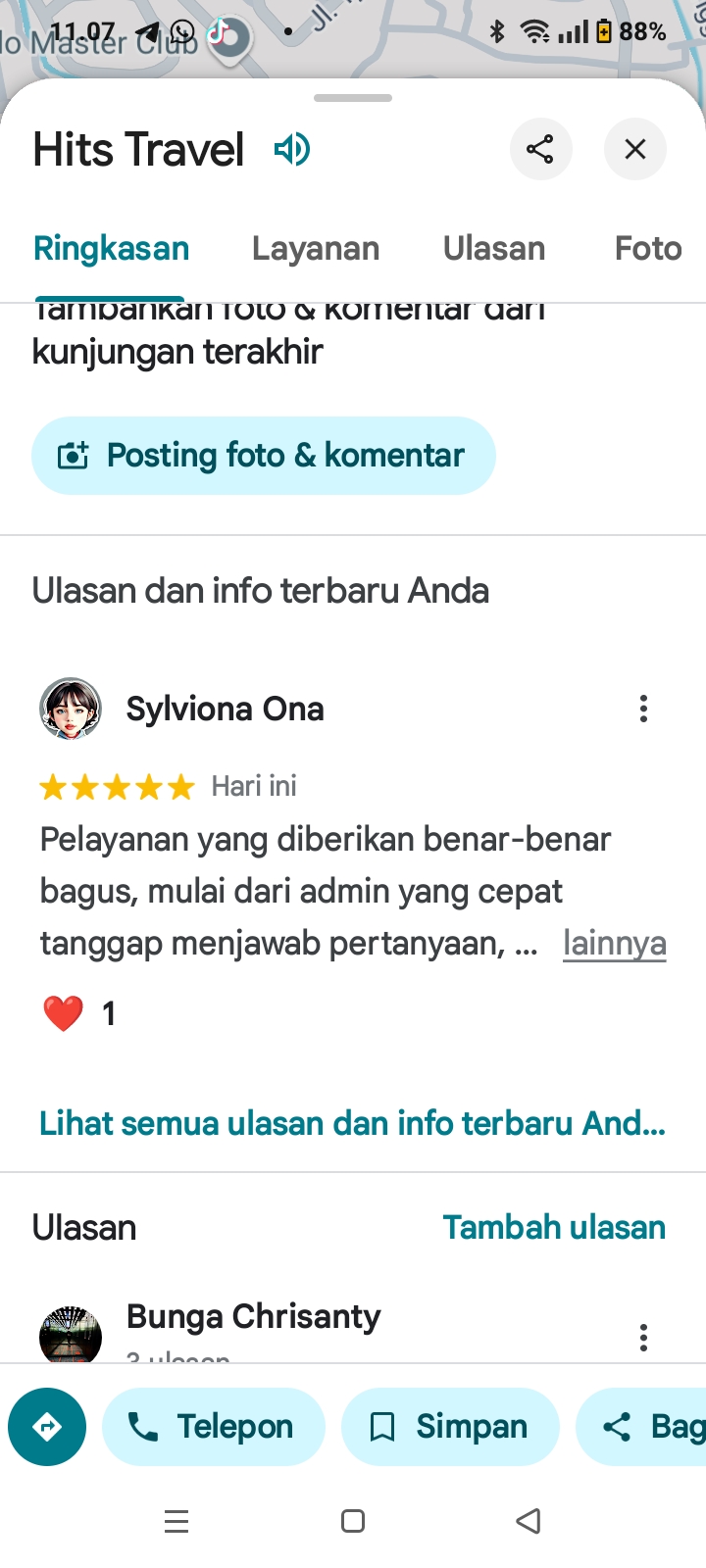Image resolution: width=706 pixels, height=1568 pixels.
Task: Open options menu for Sylviona Ona's review
Action: pos(643,709)
